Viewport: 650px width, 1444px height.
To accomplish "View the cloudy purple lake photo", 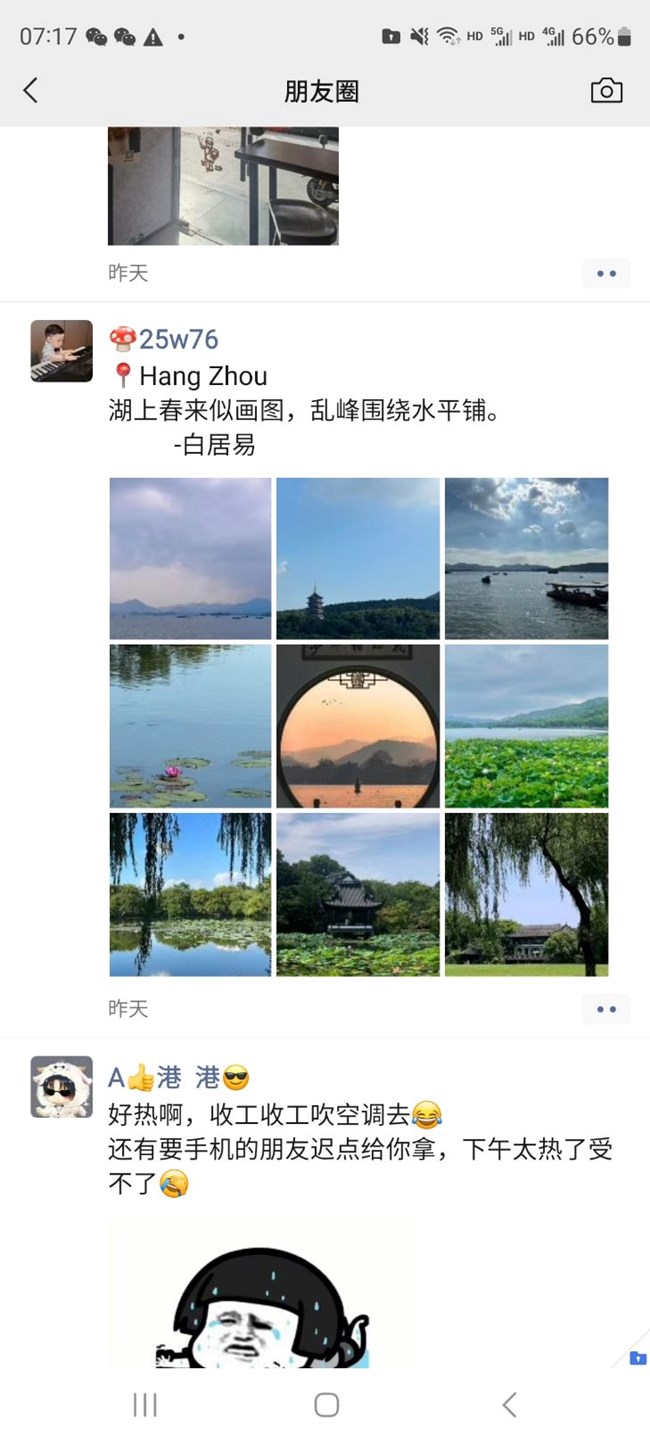I will point(190,558).
